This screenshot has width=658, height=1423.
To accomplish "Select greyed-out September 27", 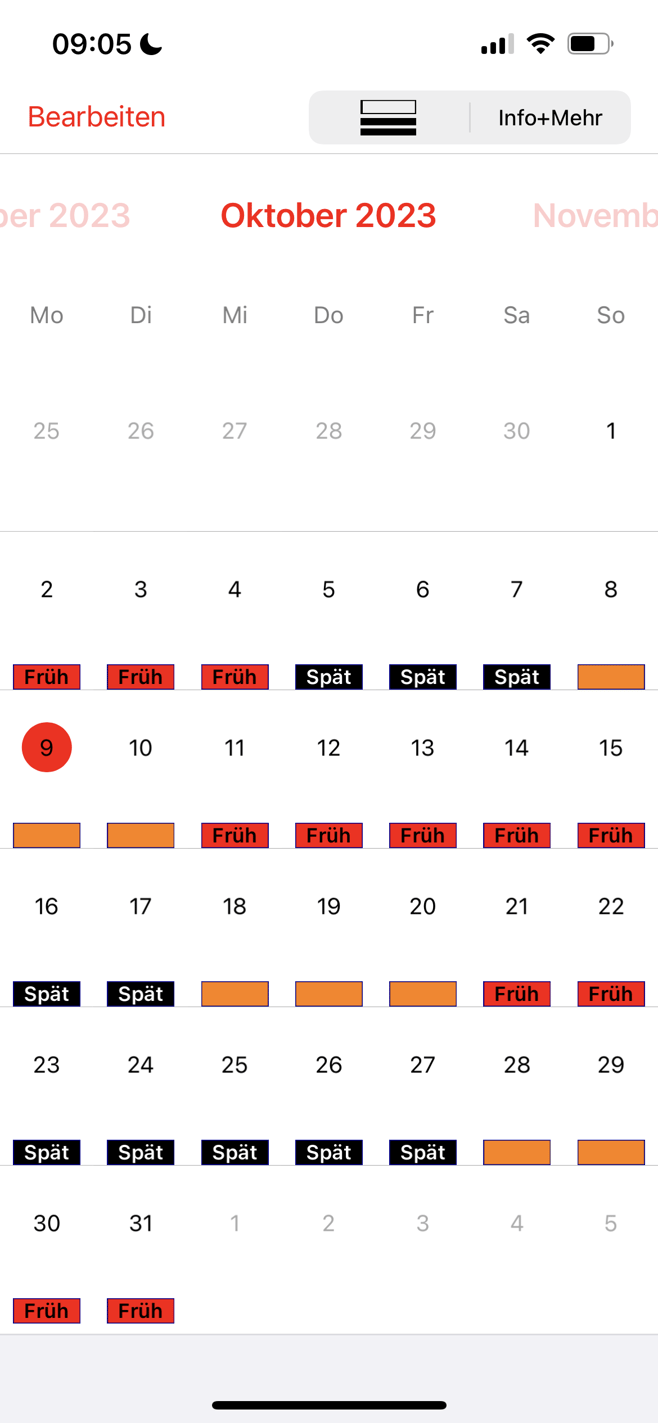I will coord(235,431).
